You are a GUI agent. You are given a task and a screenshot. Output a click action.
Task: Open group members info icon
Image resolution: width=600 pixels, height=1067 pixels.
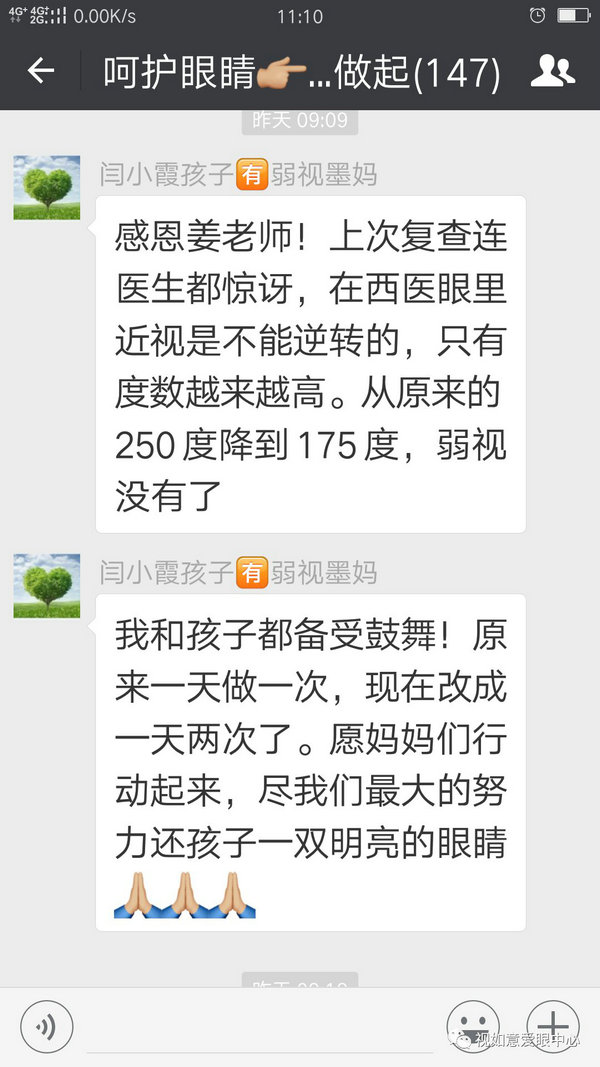(x=552, y=71)
